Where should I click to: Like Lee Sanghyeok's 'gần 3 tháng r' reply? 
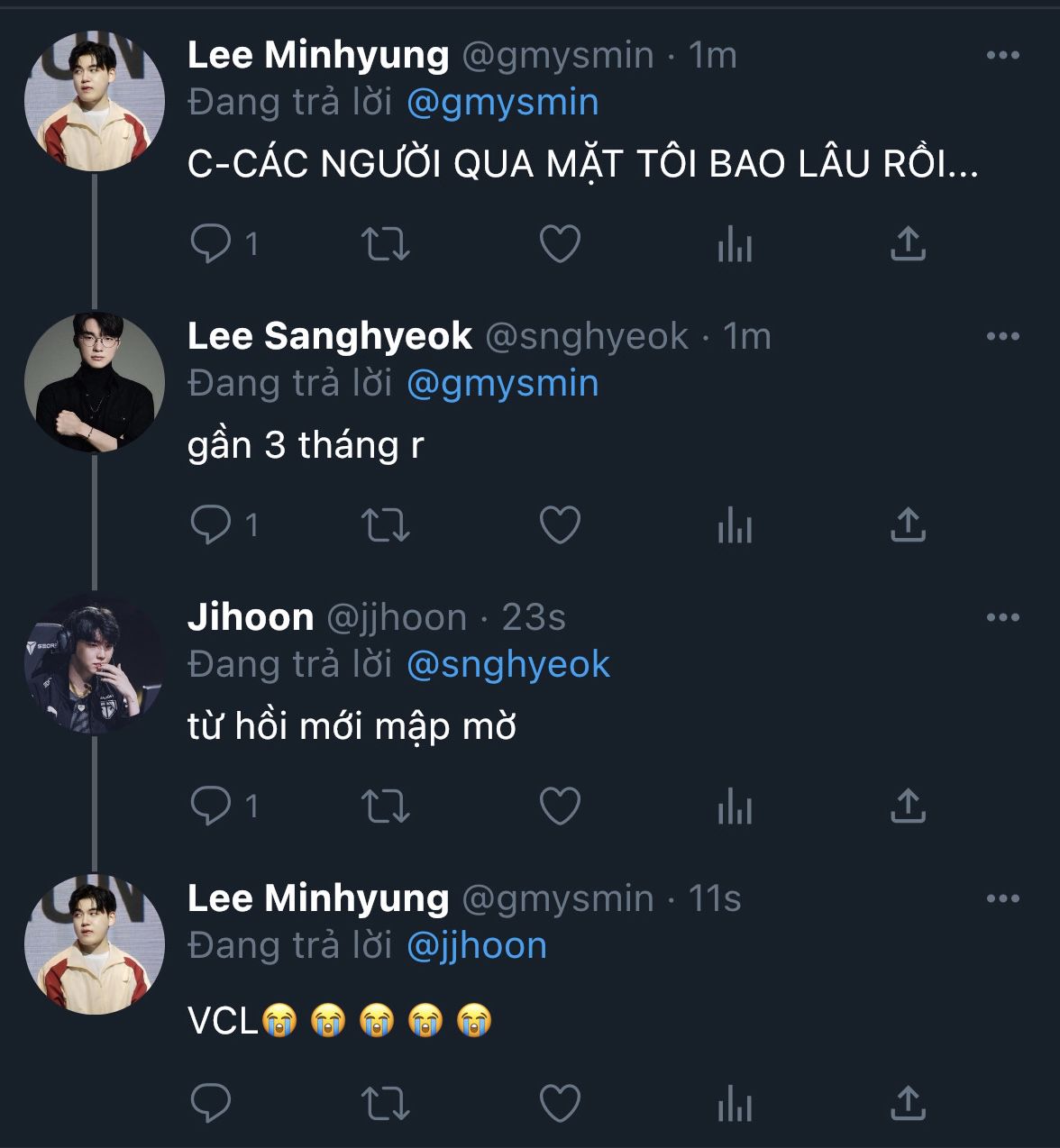tap(559, 525)
